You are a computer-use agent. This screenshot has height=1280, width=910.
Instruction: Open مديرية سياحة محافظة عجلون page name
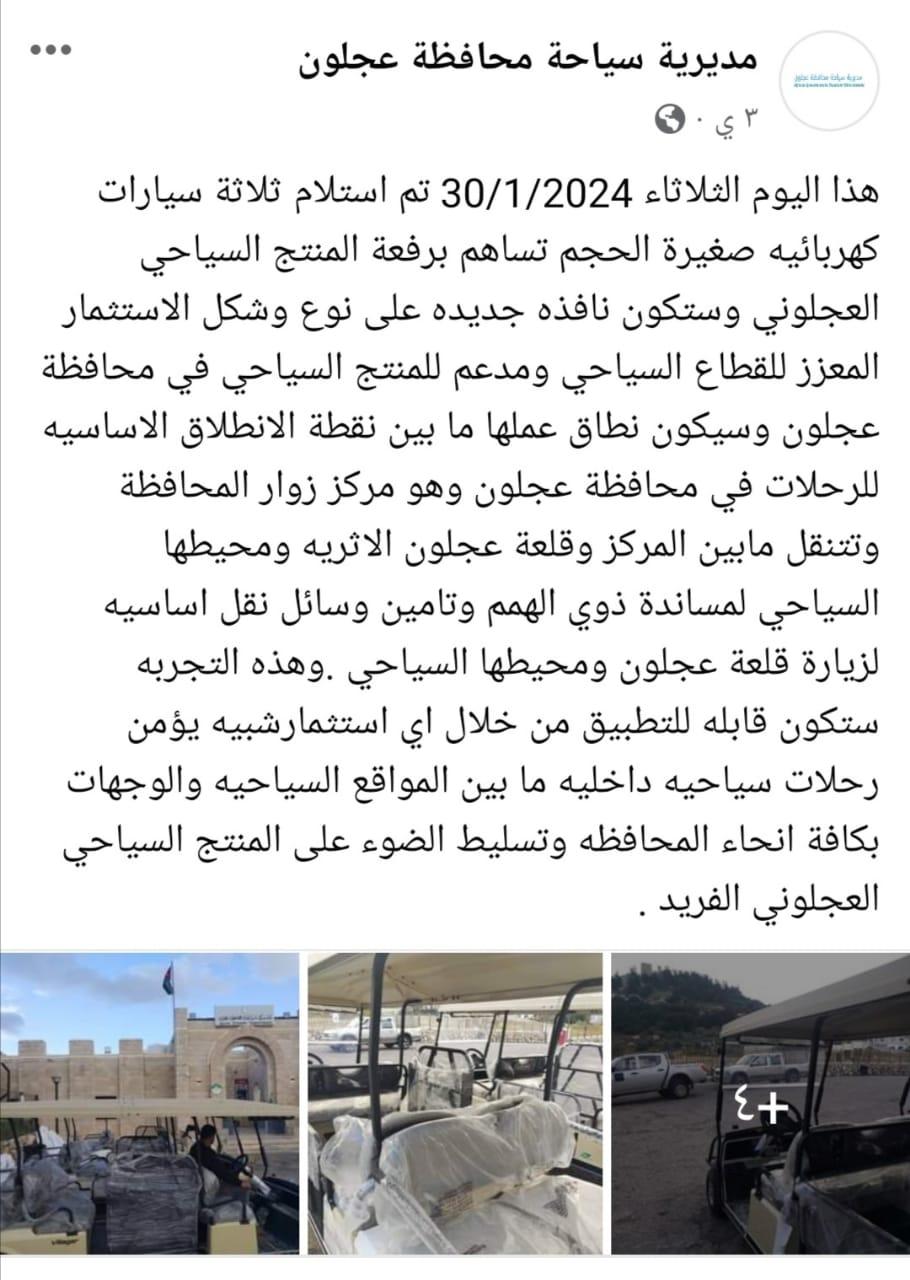528,60
